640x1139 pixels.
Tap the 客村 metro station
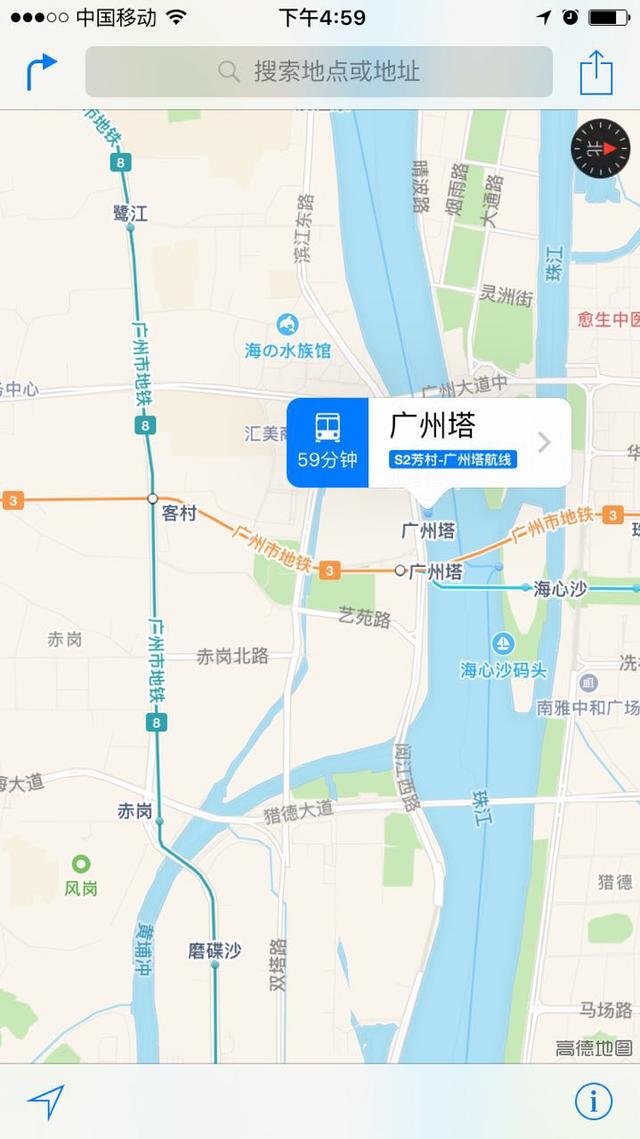pyautogui.click(x=153, y=497)
